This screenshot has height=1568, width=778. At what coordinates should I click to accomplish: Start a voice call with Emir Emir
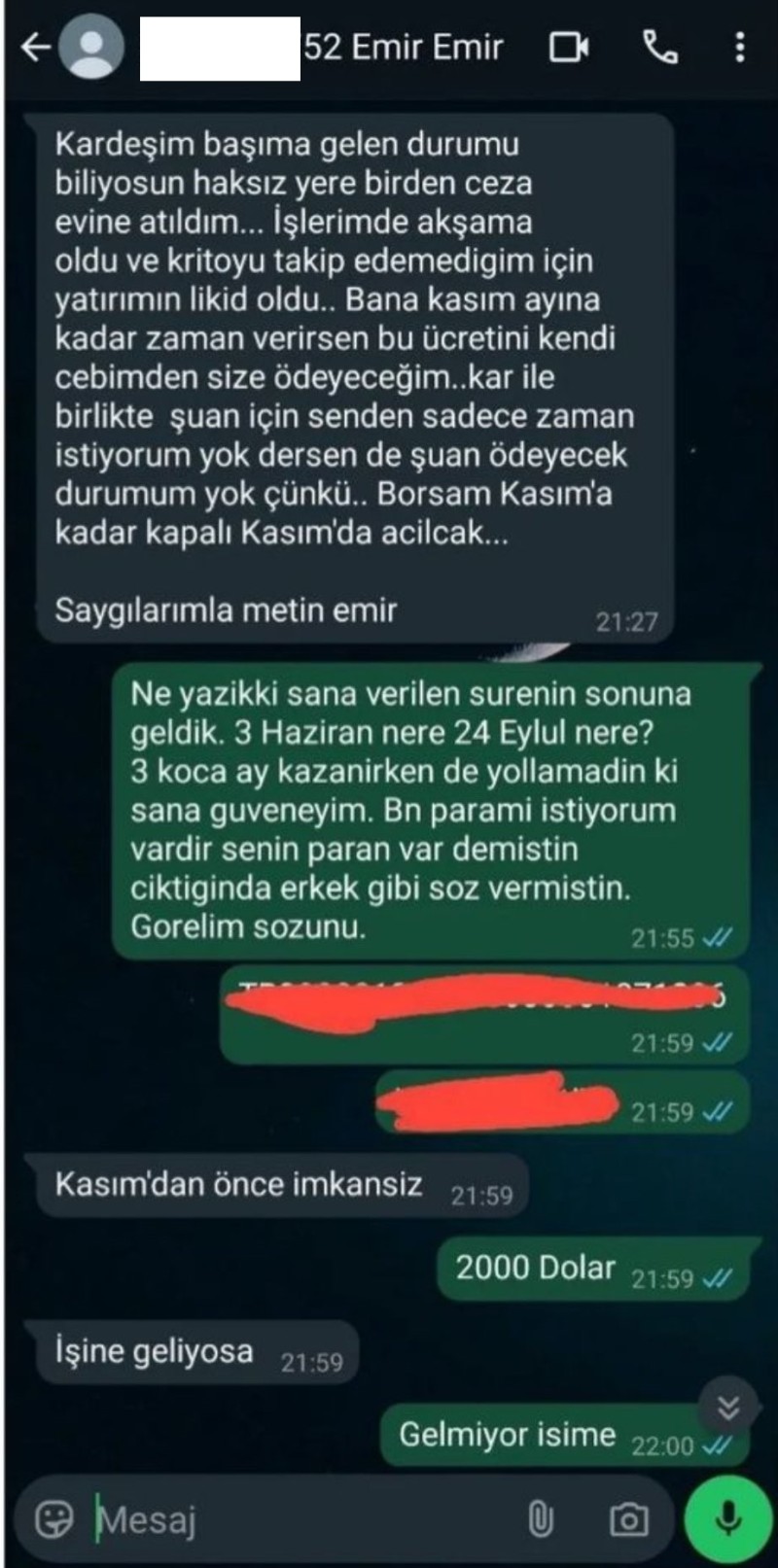tap(660, 47)
